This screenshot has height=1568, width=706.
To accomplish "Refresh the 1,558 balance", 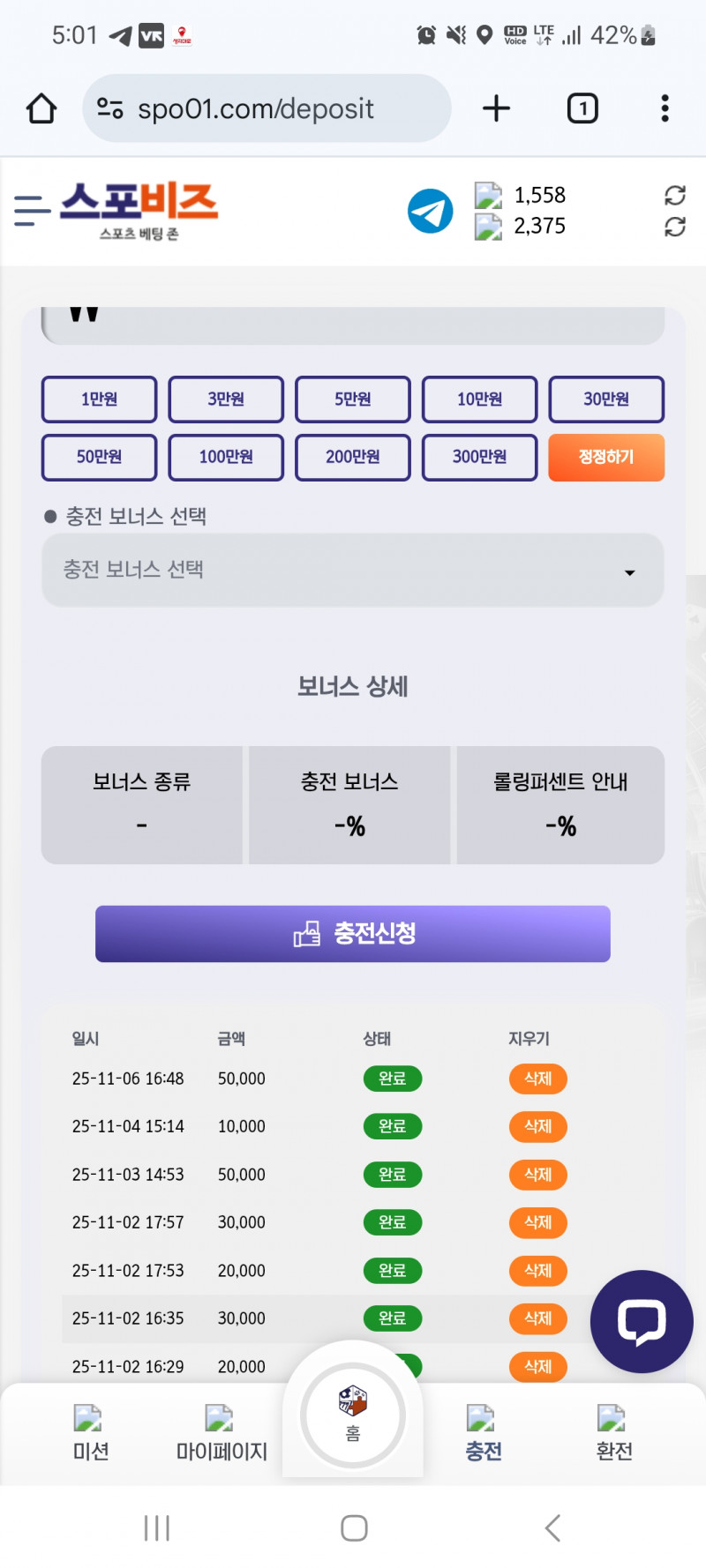I will click(x=675, y=195).
